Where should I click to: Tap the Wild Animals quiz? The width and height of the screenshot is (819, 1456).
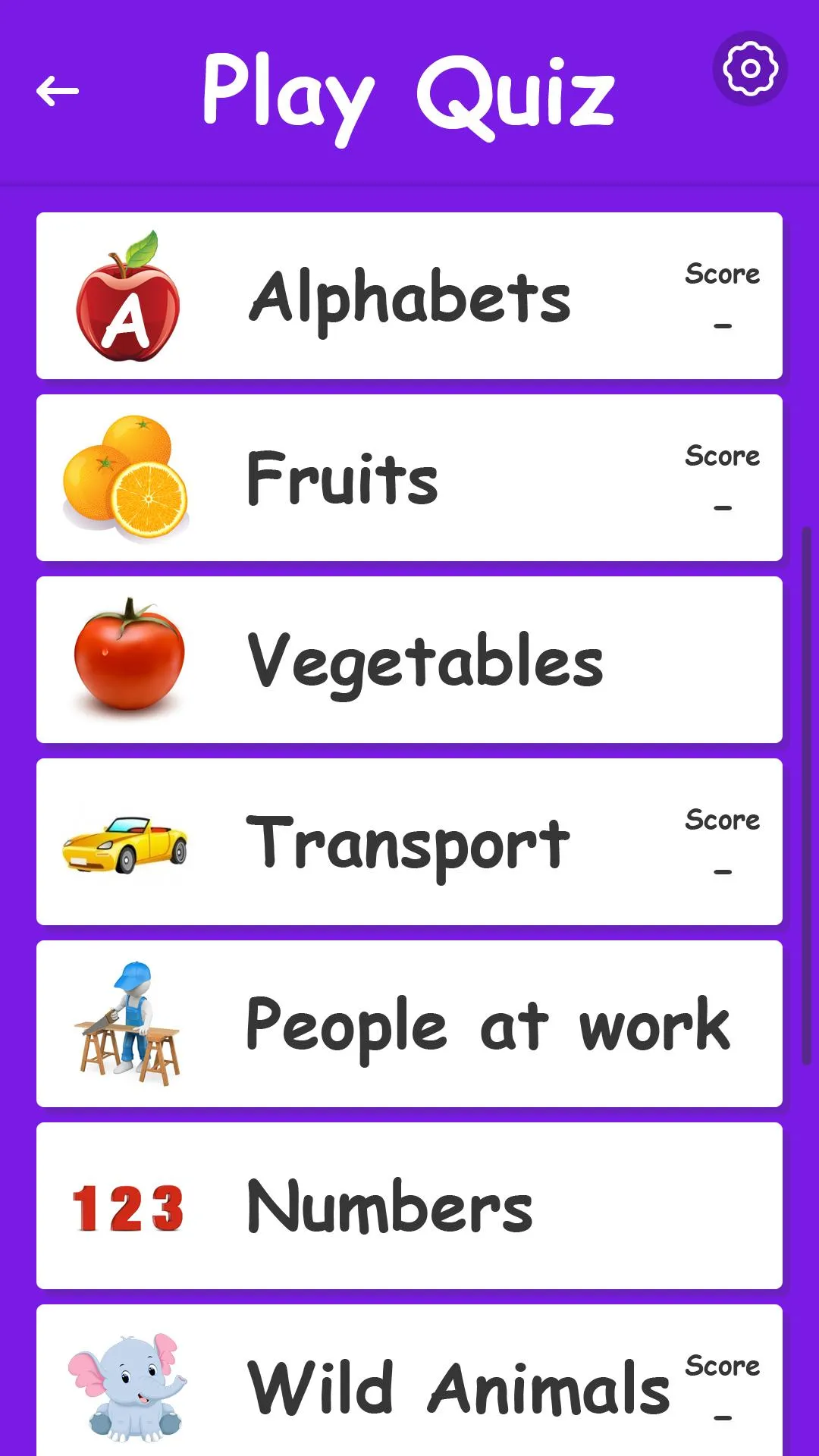409,1380
